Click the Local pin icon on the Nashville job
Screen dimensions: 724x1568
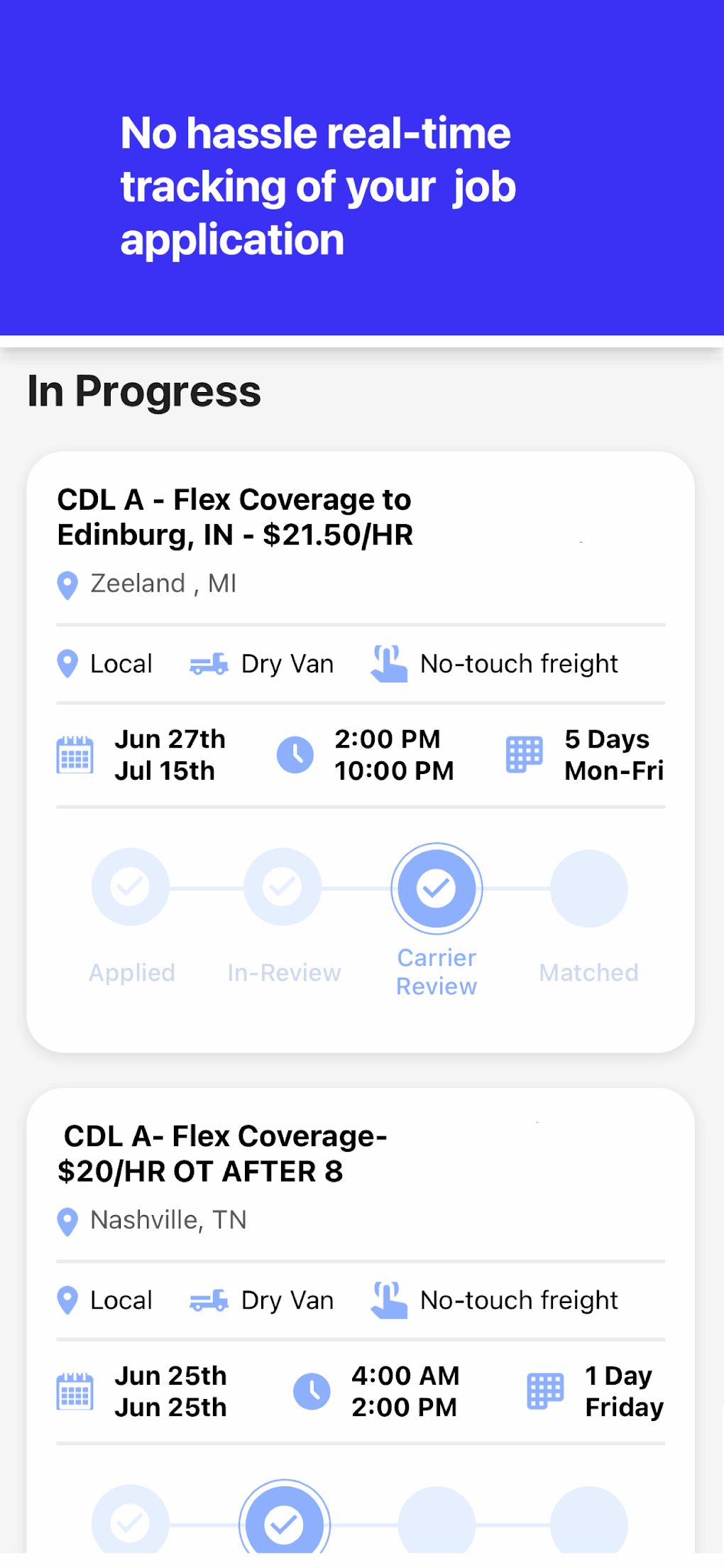coord(67,1300)
